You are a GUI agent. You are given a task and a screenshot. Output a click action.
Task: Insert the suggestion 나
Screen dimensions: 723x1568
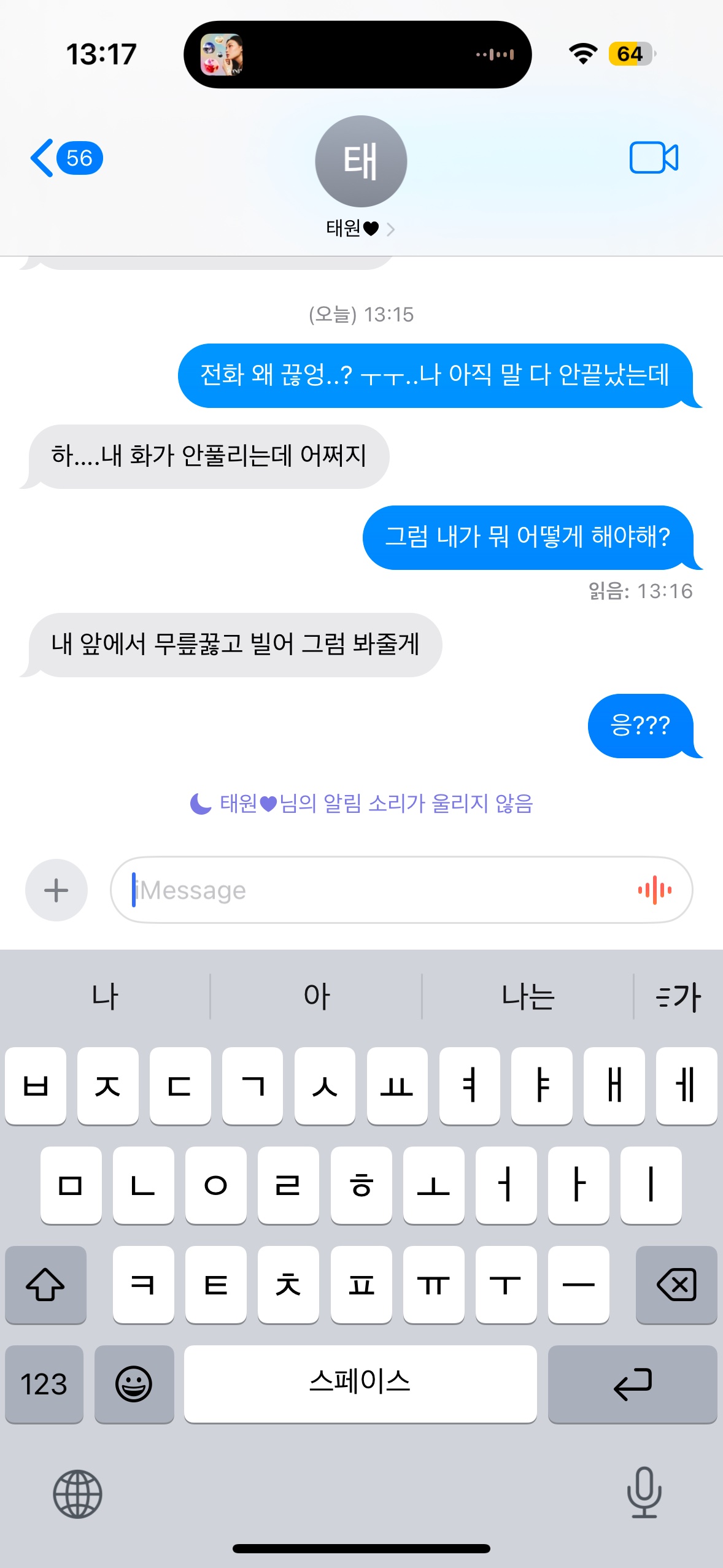click(x=105, y=996)
